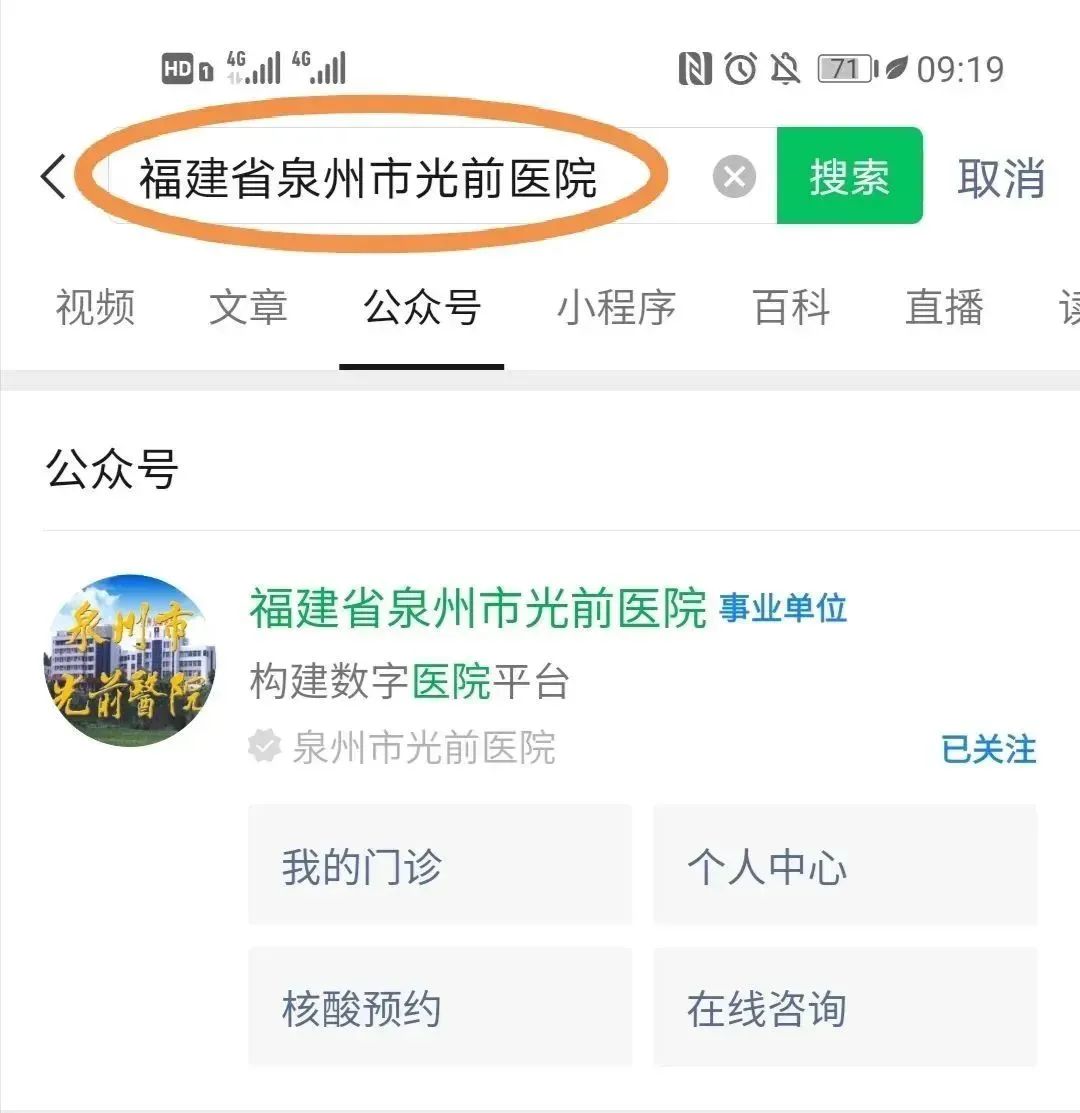
Task: Clear the search text
Action: pos(734,178)
